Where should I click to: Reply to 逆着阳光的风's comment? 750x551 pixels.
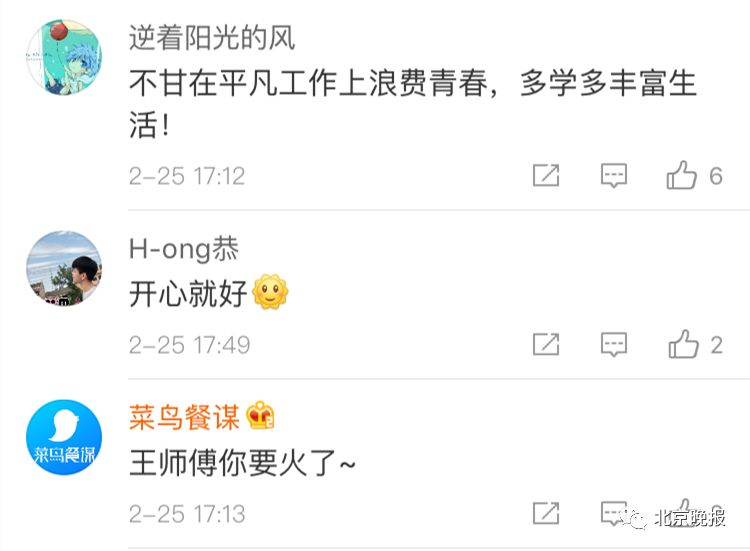coord(613,176)
